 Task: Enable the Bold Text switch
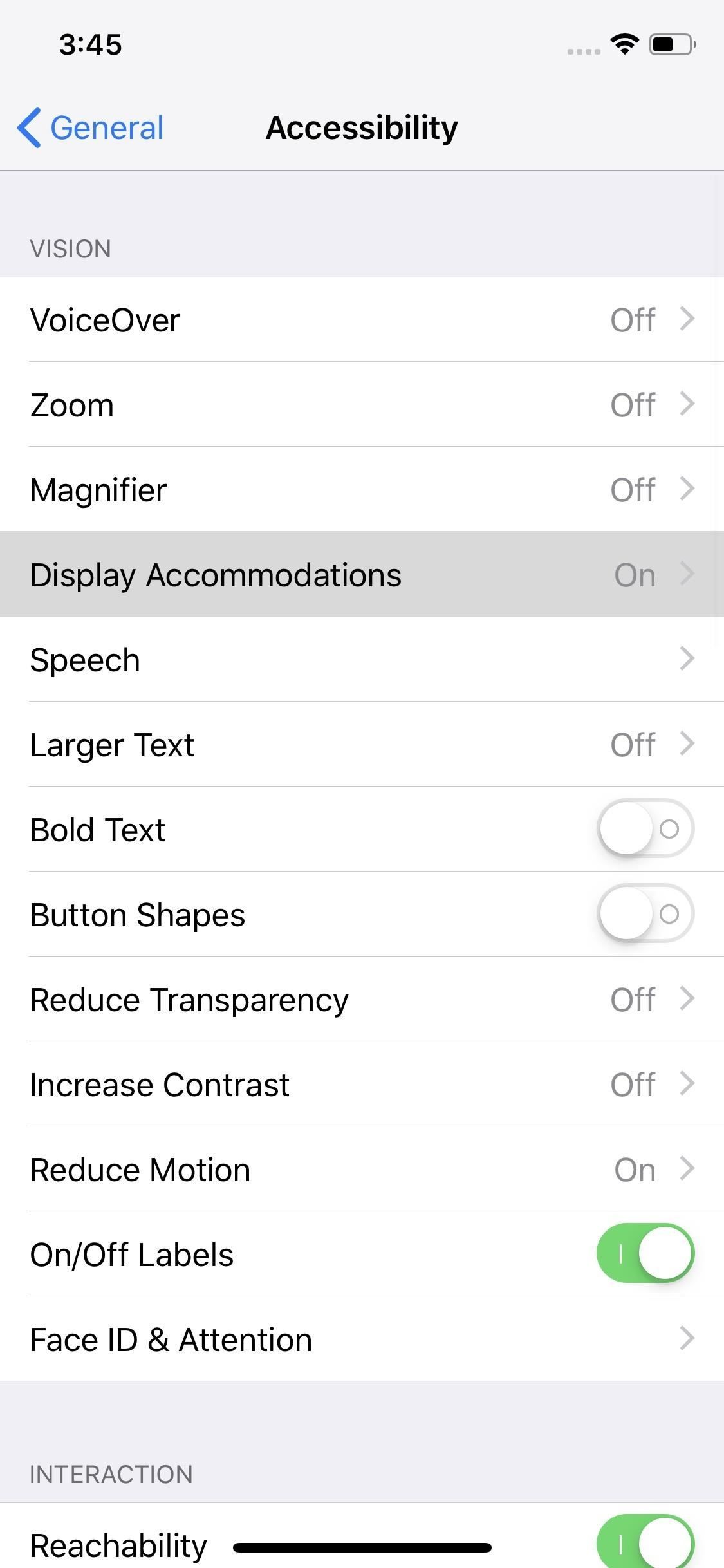point(645,828)
